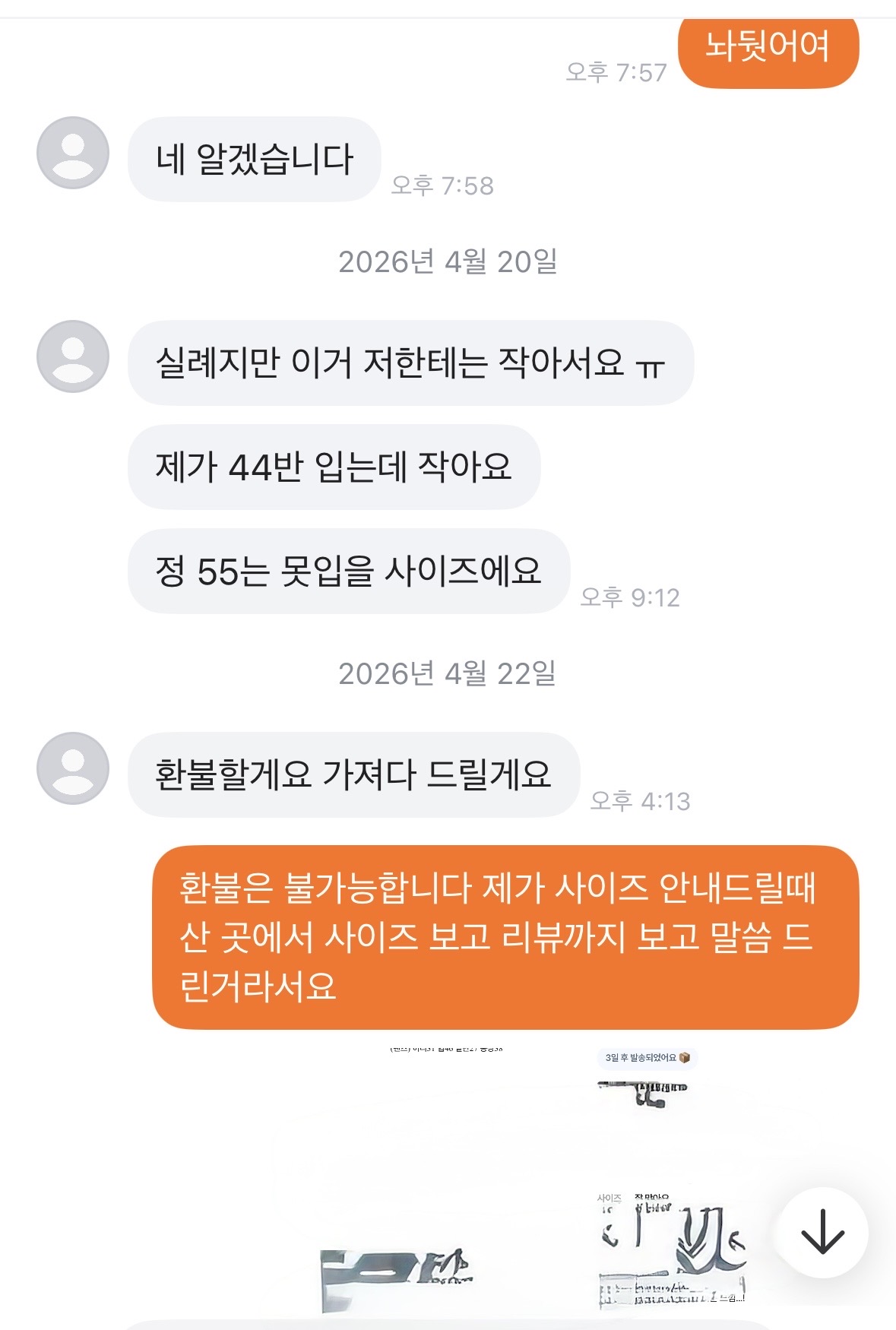Open the sender's avatar beside 네 알겠습니다
Image resolution: width=896 pixels, height=1330 pixels.
click(x=73, y=153)
